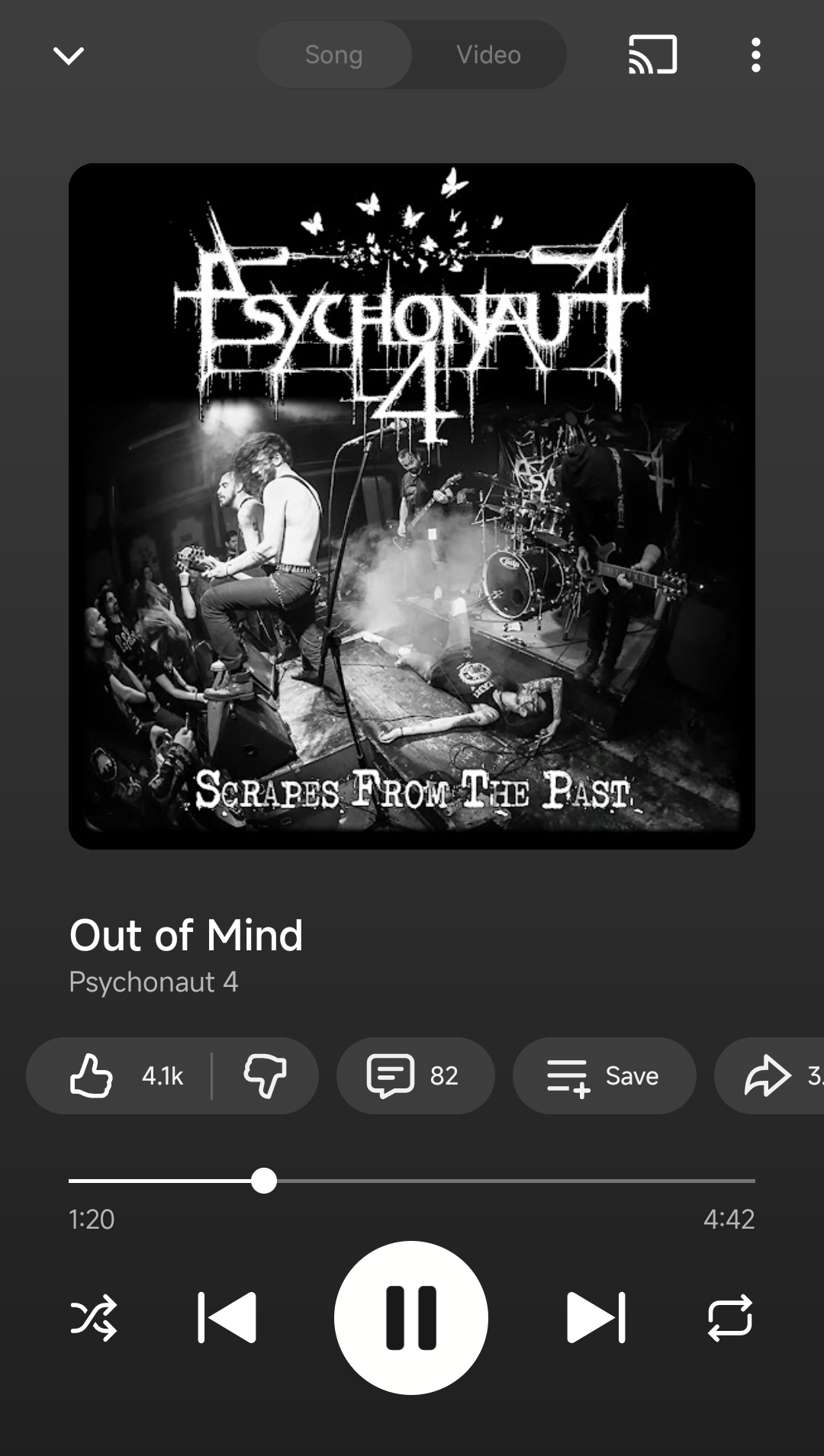This screenshot has height=1456, width=824.
Task: Skip to the next track
Action: (x=596, y=1317)
